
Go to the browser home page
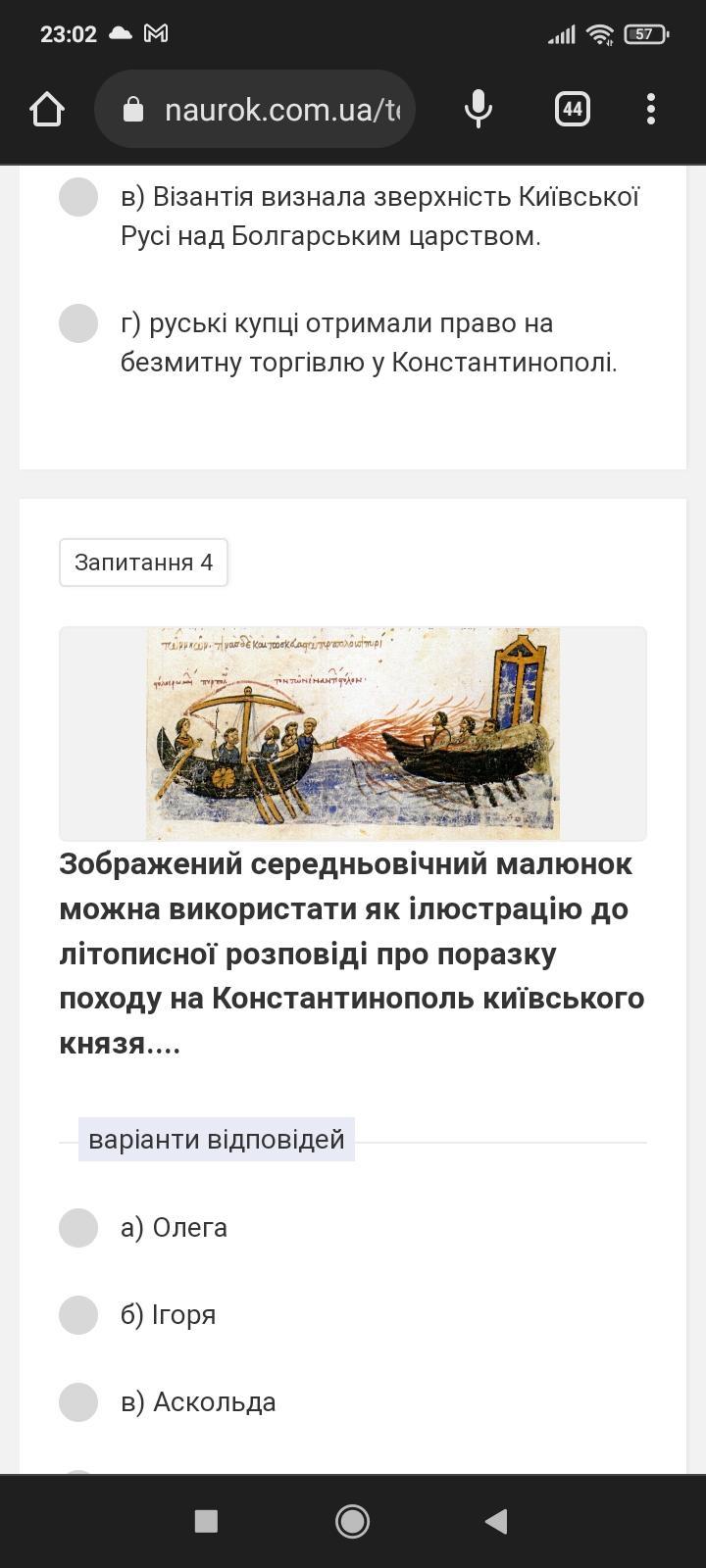pos(47,109)
